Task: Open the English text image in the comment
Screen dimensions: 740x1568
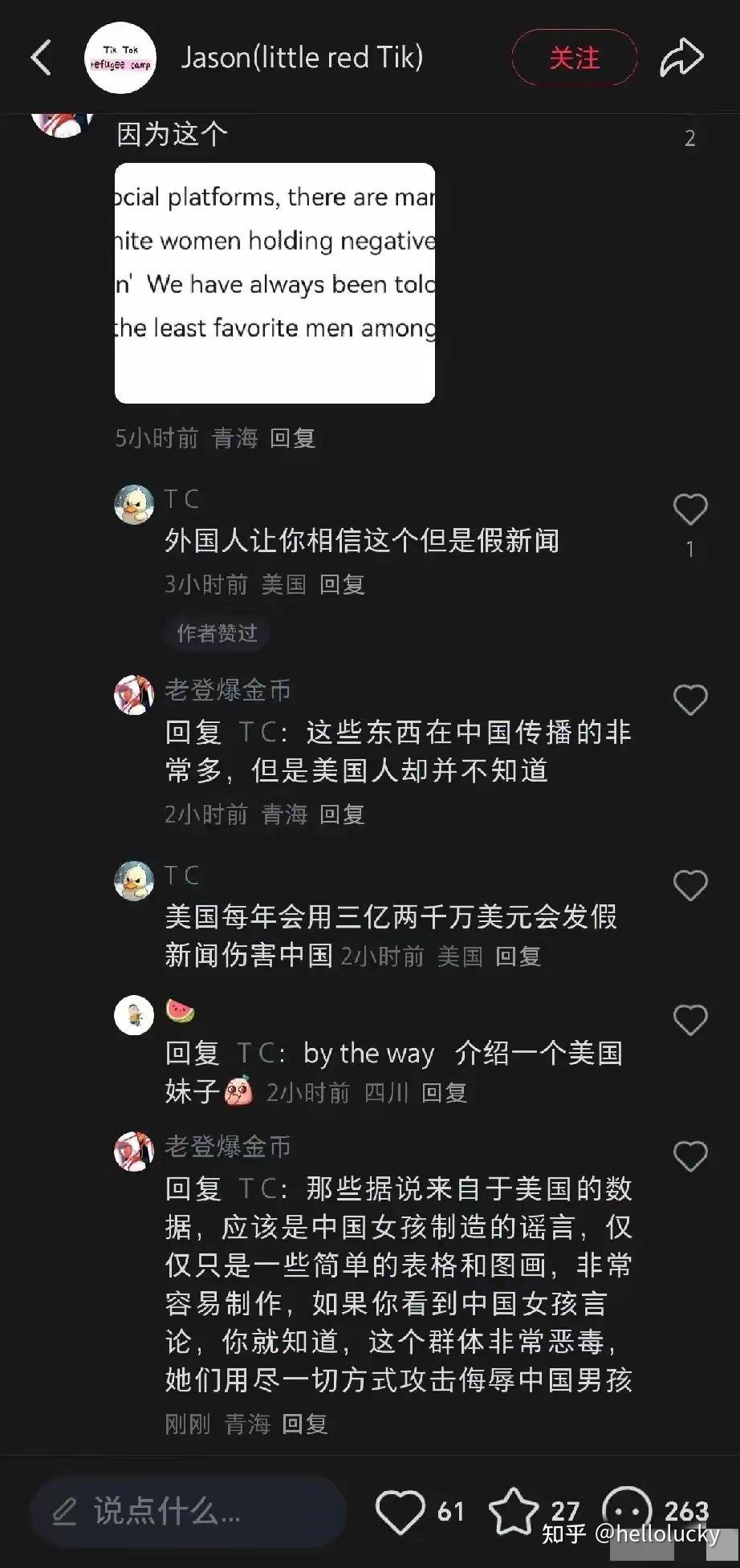Action: pyautogui.click(x=274, y=282)
